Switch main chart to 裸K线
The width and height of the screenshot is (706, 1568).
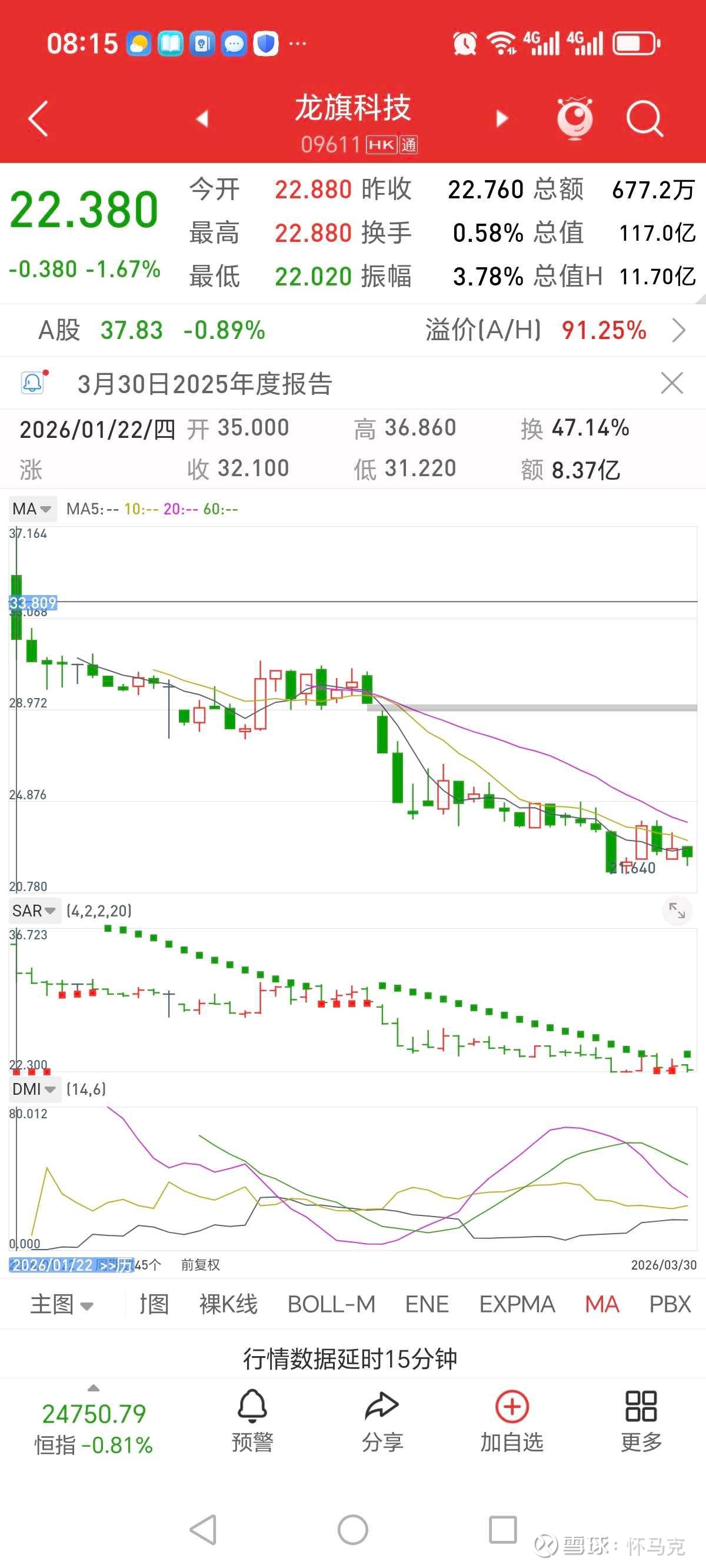(228, 1304)
